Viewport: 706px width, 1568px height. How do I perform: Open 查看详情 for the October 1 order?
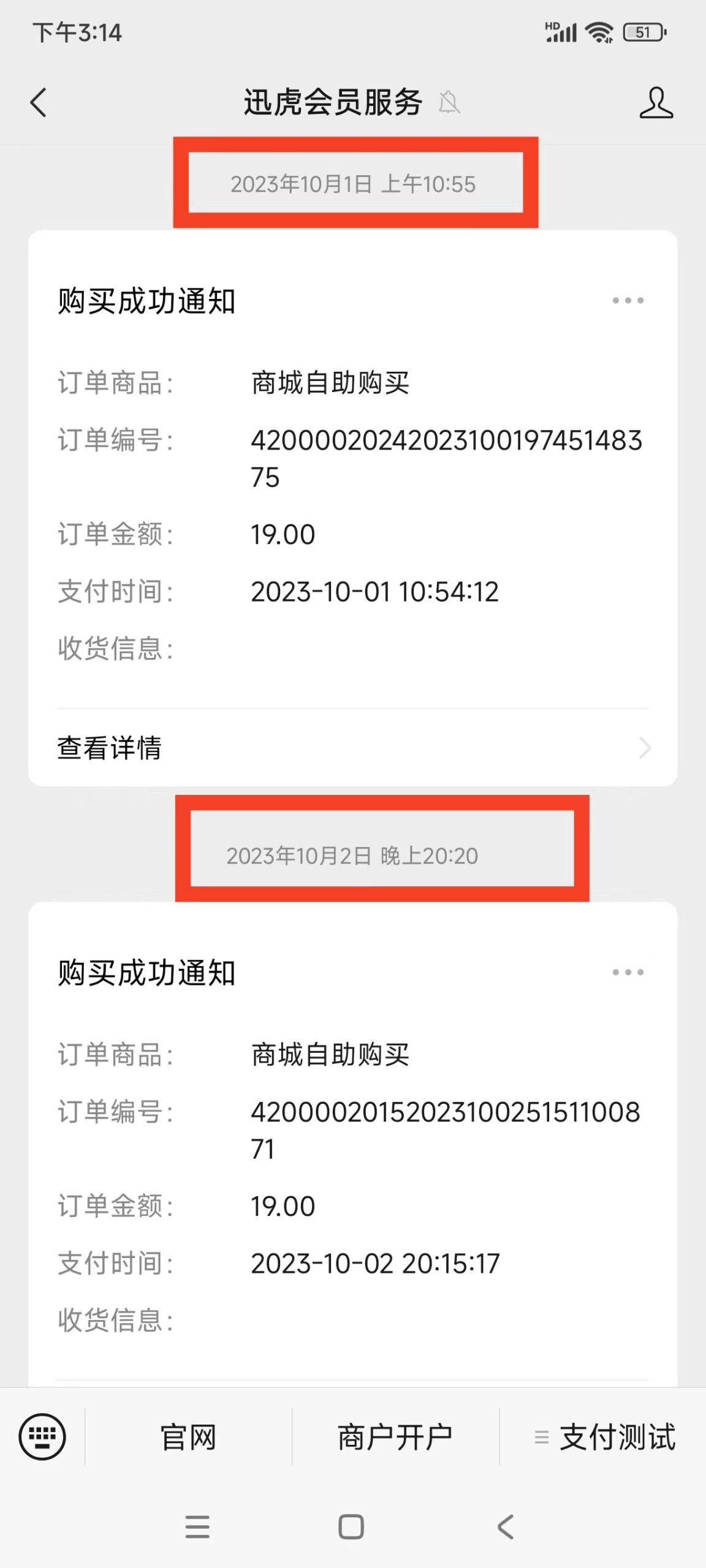pos(353,748)
